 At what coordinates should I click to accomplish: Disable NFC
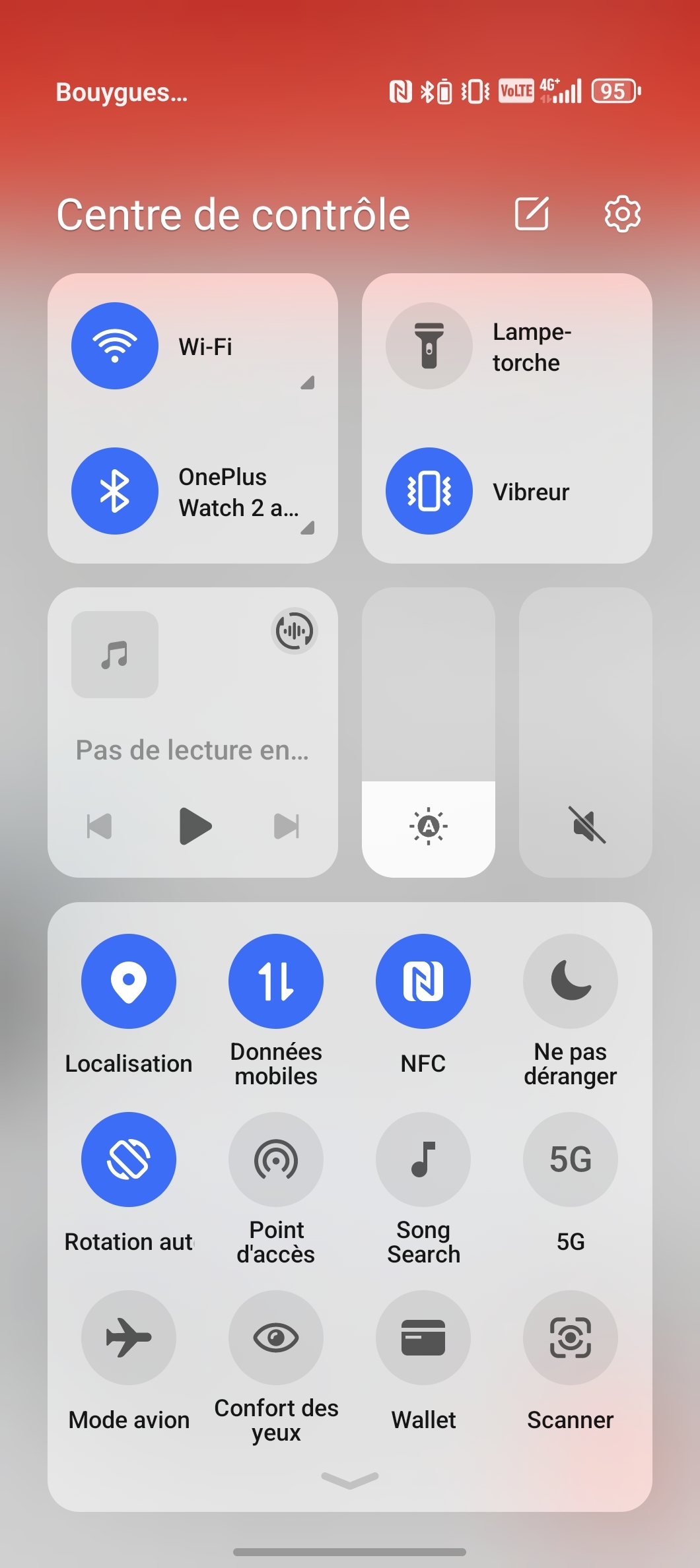coord(423,981)
